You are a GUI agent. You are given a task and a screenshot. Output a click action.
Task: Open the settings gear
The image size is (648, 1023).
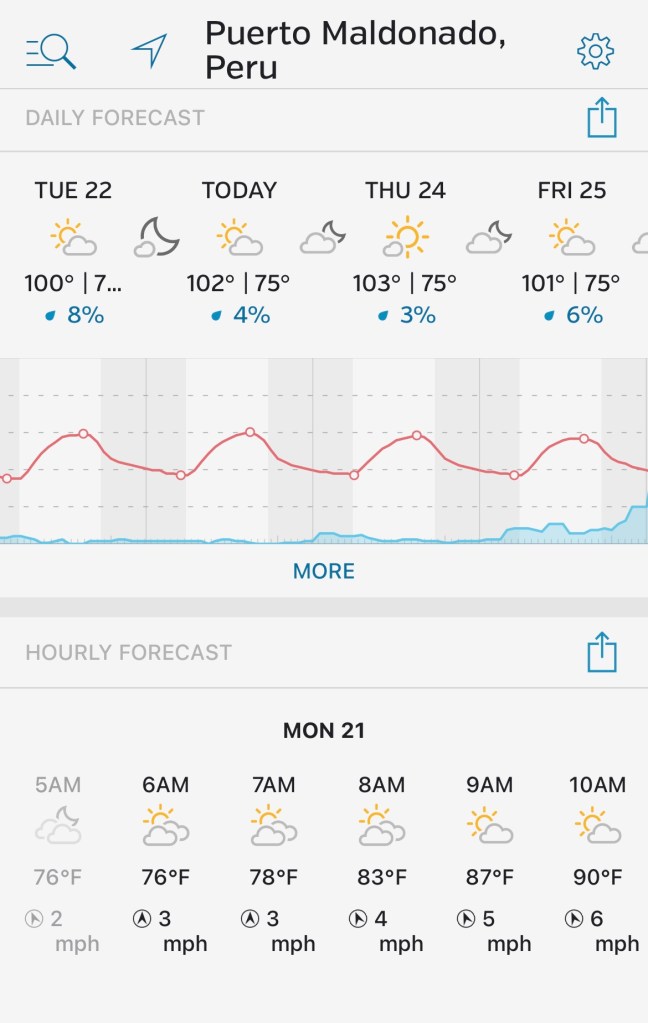595,50
